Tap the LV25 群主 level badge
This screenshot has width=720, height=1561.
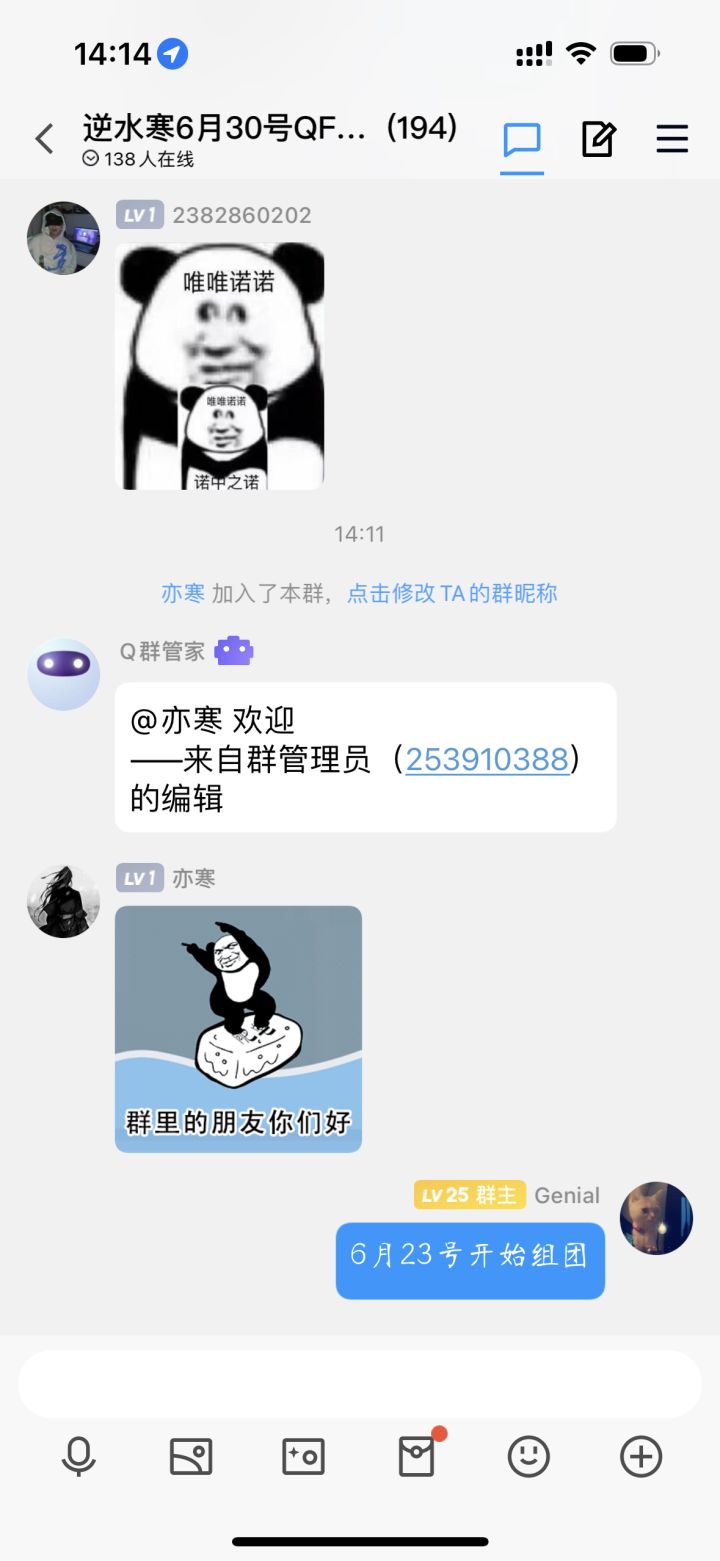[469, 1195]
